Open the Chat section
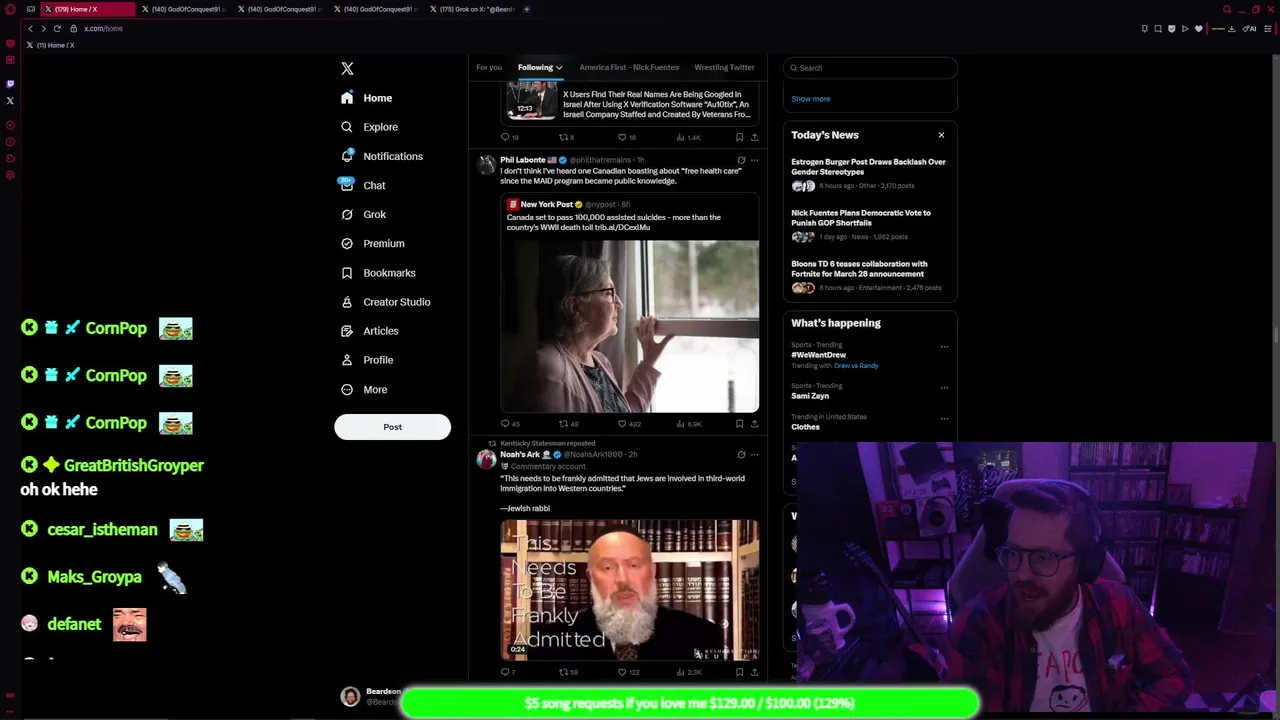Image resolution: width=1280 pixels, height=720 pixels. 373,185
